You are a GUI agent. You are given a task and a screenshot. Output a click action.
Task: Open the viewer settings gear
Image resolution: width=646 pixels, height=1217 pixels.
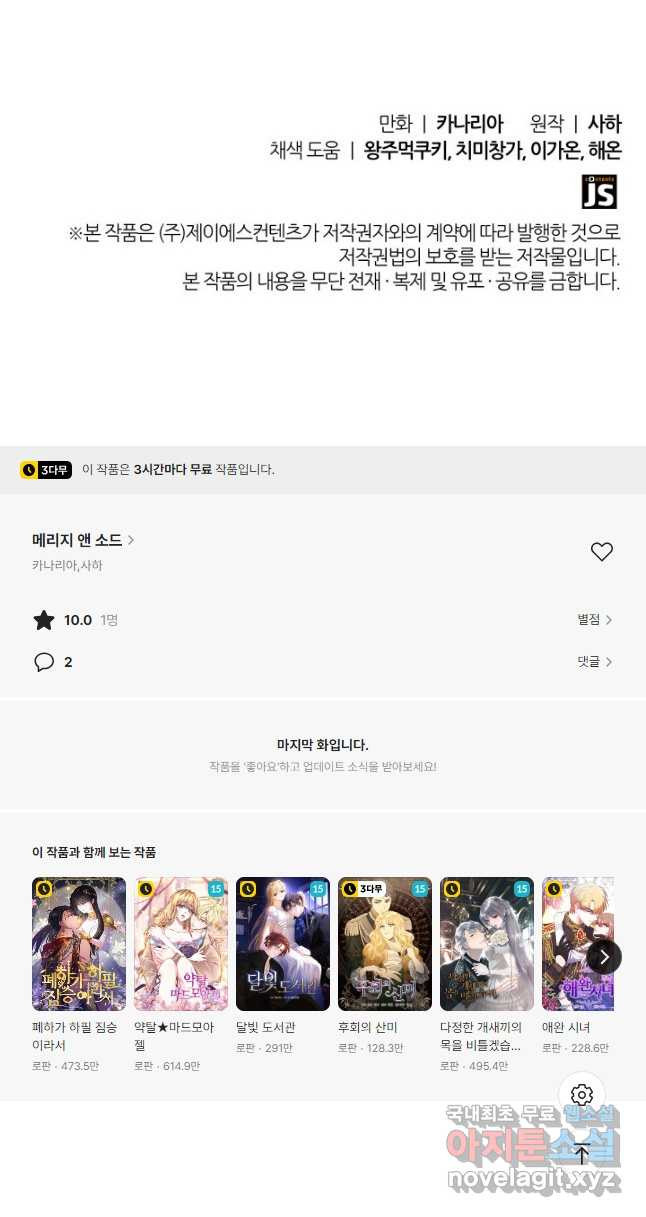pos(582,1095)
